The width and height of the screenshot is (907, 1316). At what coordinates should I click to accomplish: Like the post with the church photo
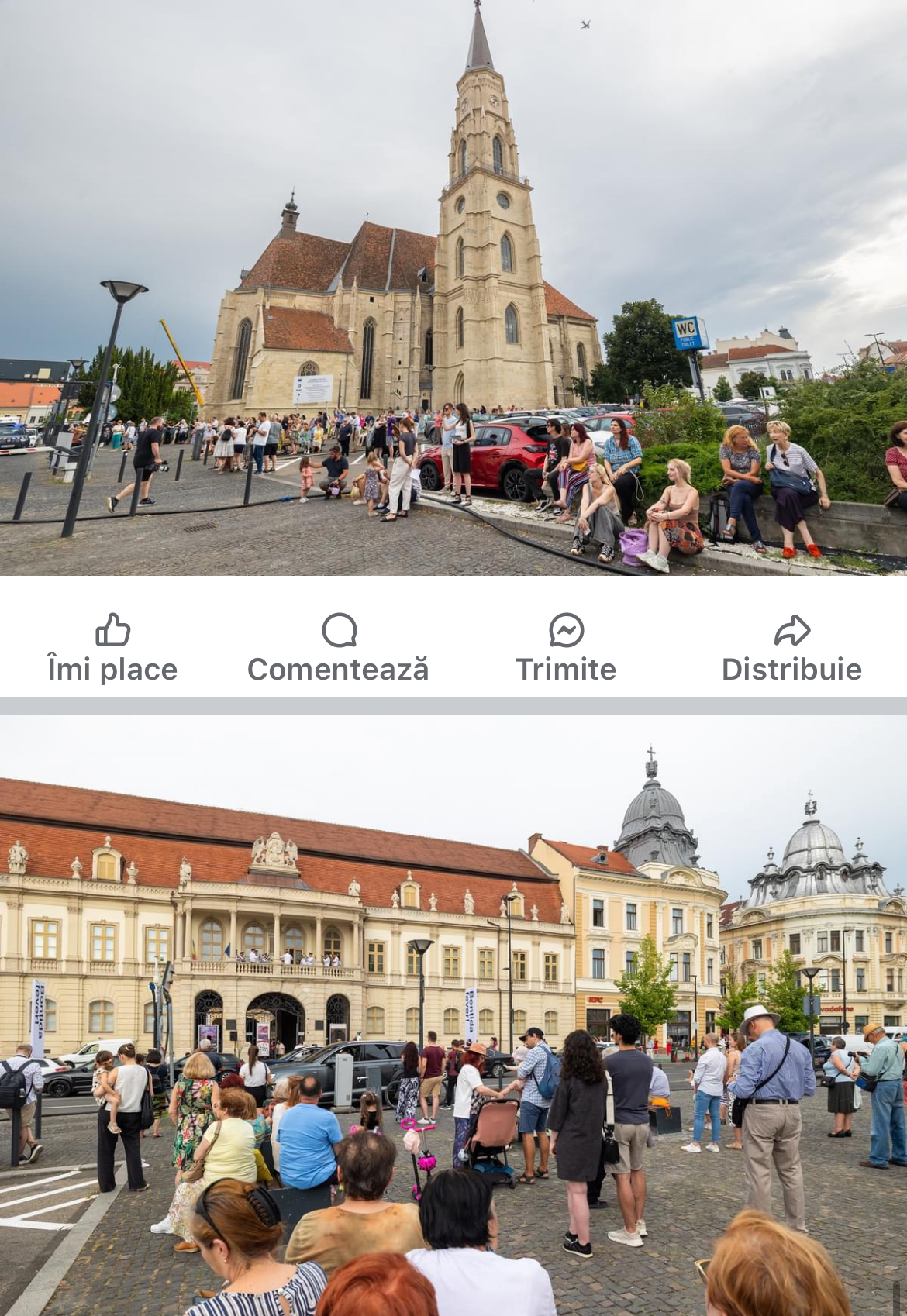pos(112,648)
